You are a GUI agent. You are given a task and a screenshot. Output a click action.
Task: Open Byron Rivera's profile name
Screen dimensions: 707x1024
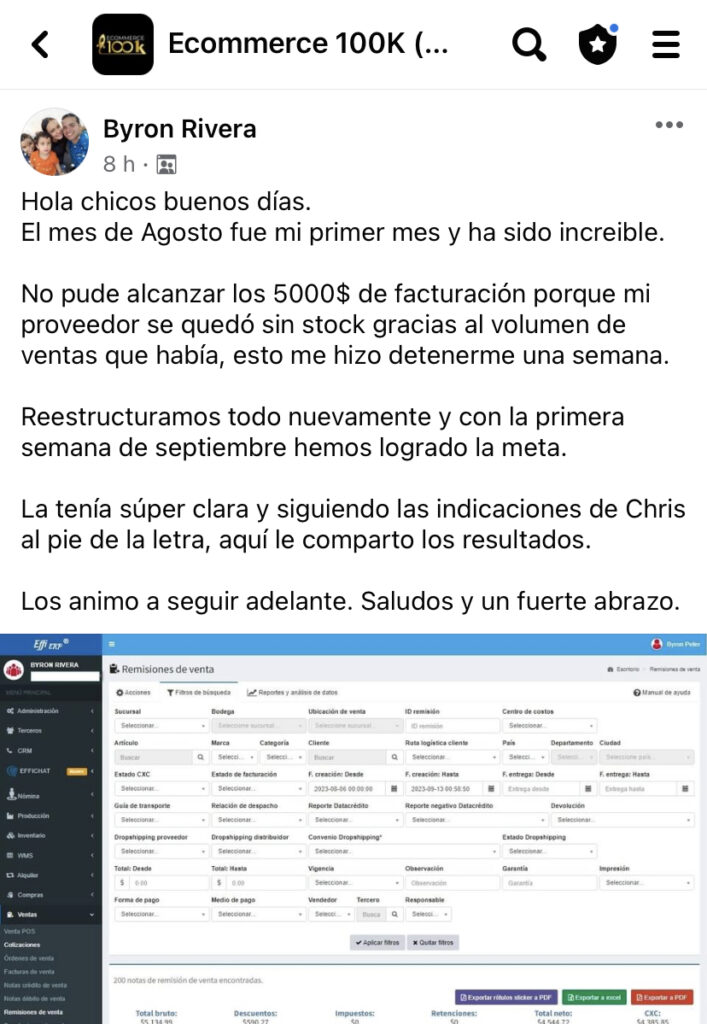coord(180,129)
